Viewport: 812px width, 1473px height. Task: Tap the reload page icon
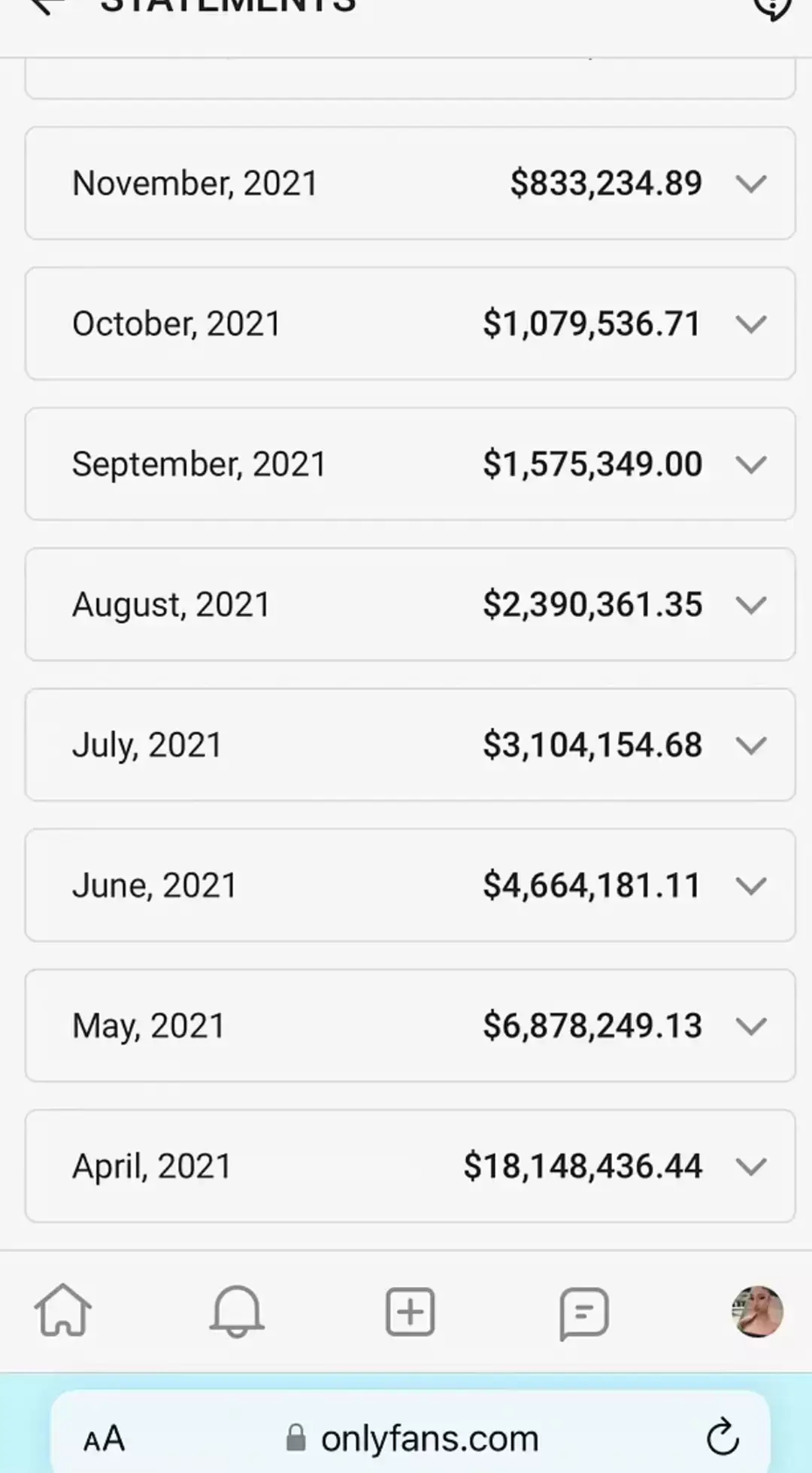(x=724, y=1438)
